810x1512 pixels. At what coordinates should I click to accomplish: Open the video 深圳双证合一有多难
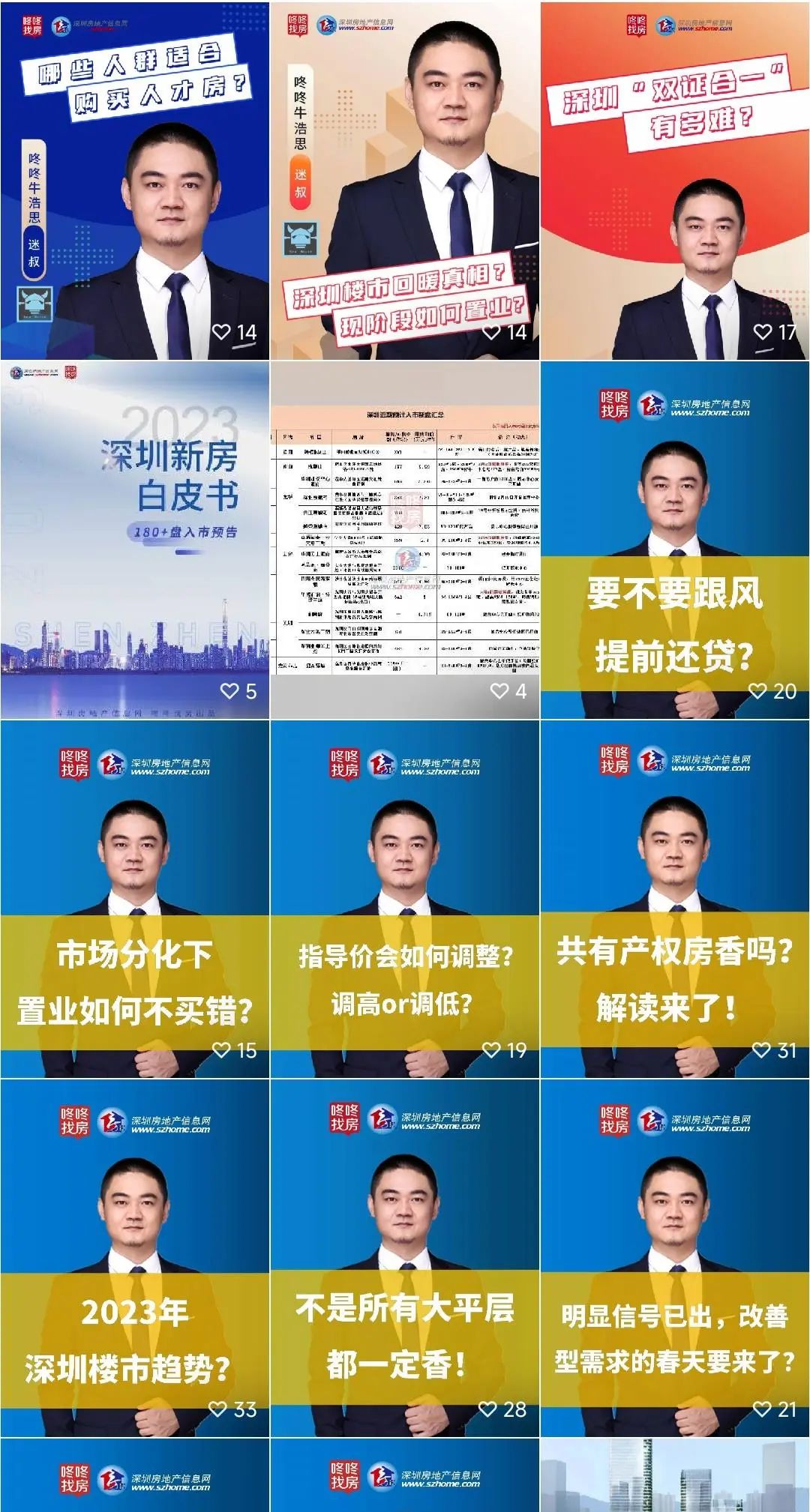point(675,180)
